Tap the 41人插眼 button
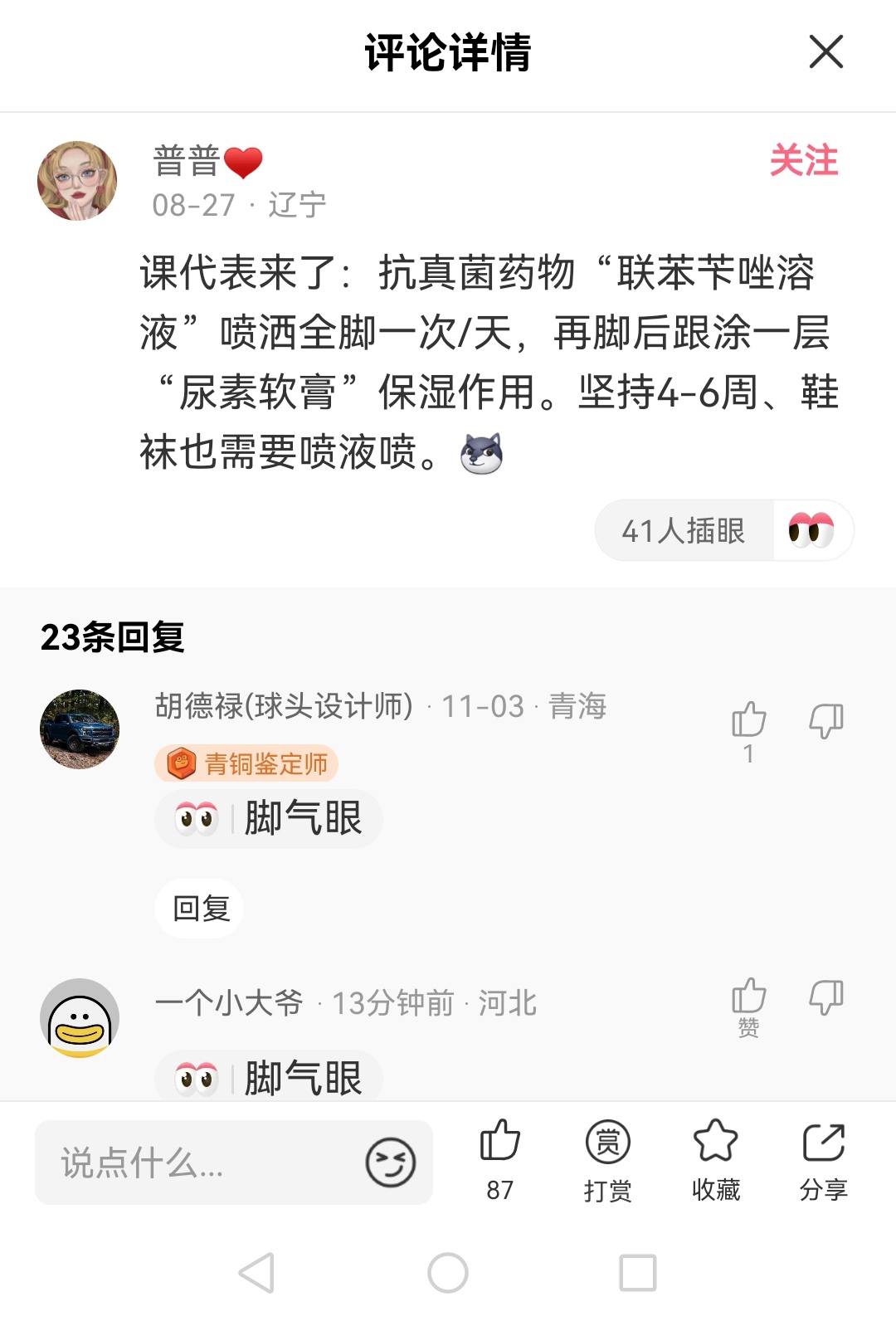 [723, 530]
